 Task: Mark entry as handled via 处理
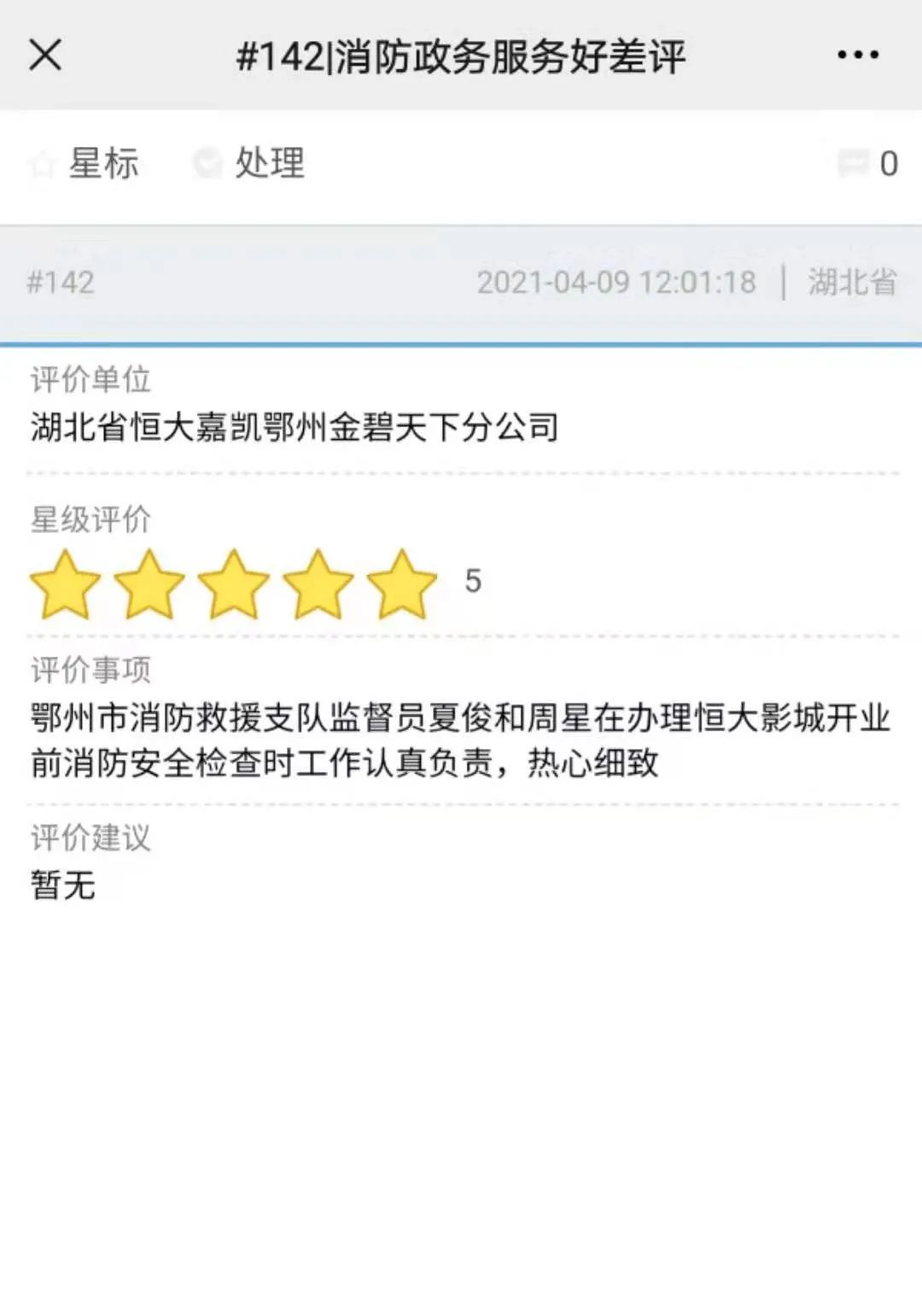249,163
